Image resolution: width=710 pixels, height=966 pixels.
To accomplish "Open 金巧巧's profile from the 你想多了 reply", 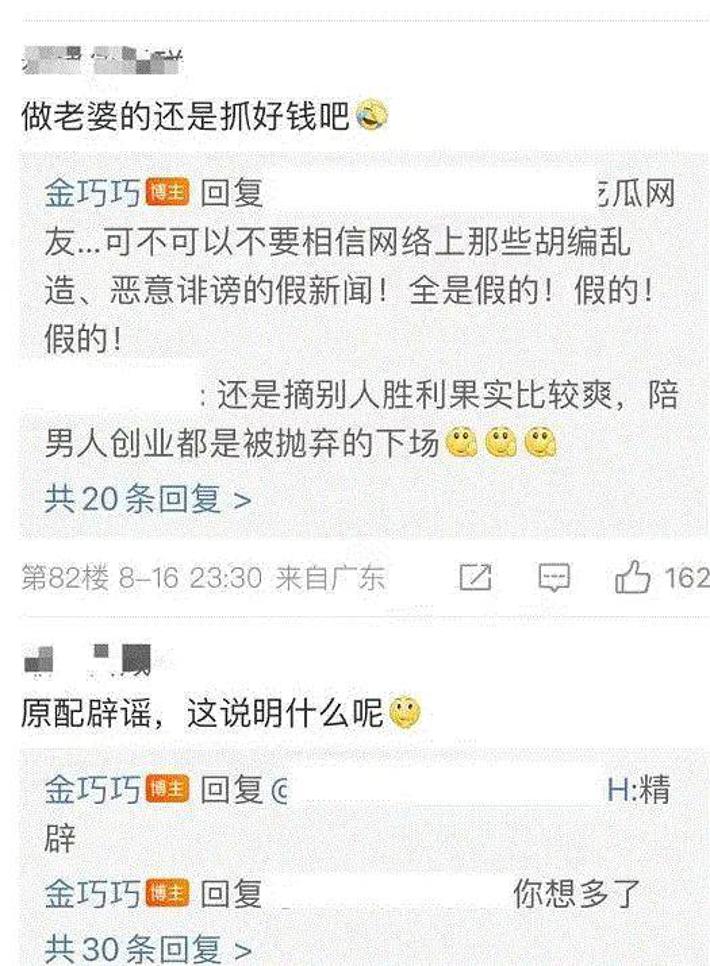I will point(92,893).
